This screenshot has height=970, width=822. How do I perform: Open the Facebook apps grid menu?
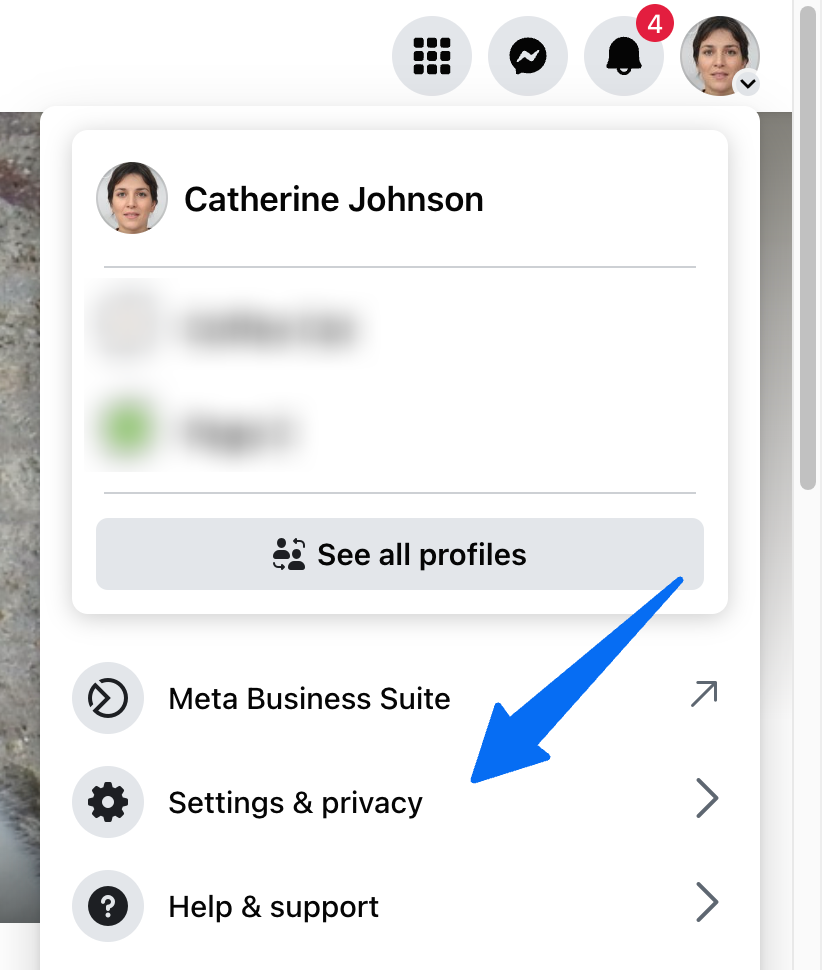click(431, 56)
